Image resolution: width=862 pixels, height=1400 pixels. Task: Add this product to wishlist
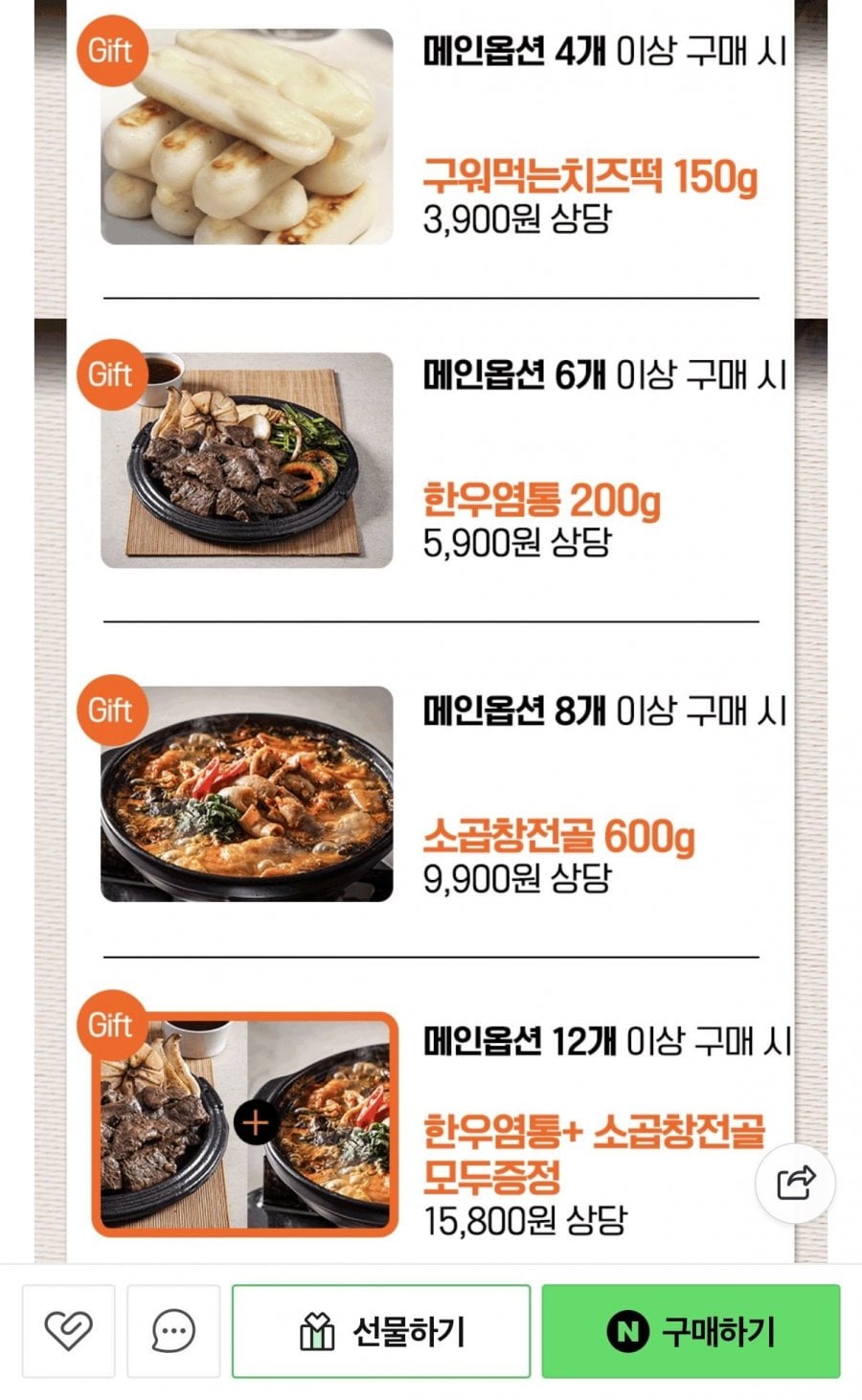click(68, 1331)
